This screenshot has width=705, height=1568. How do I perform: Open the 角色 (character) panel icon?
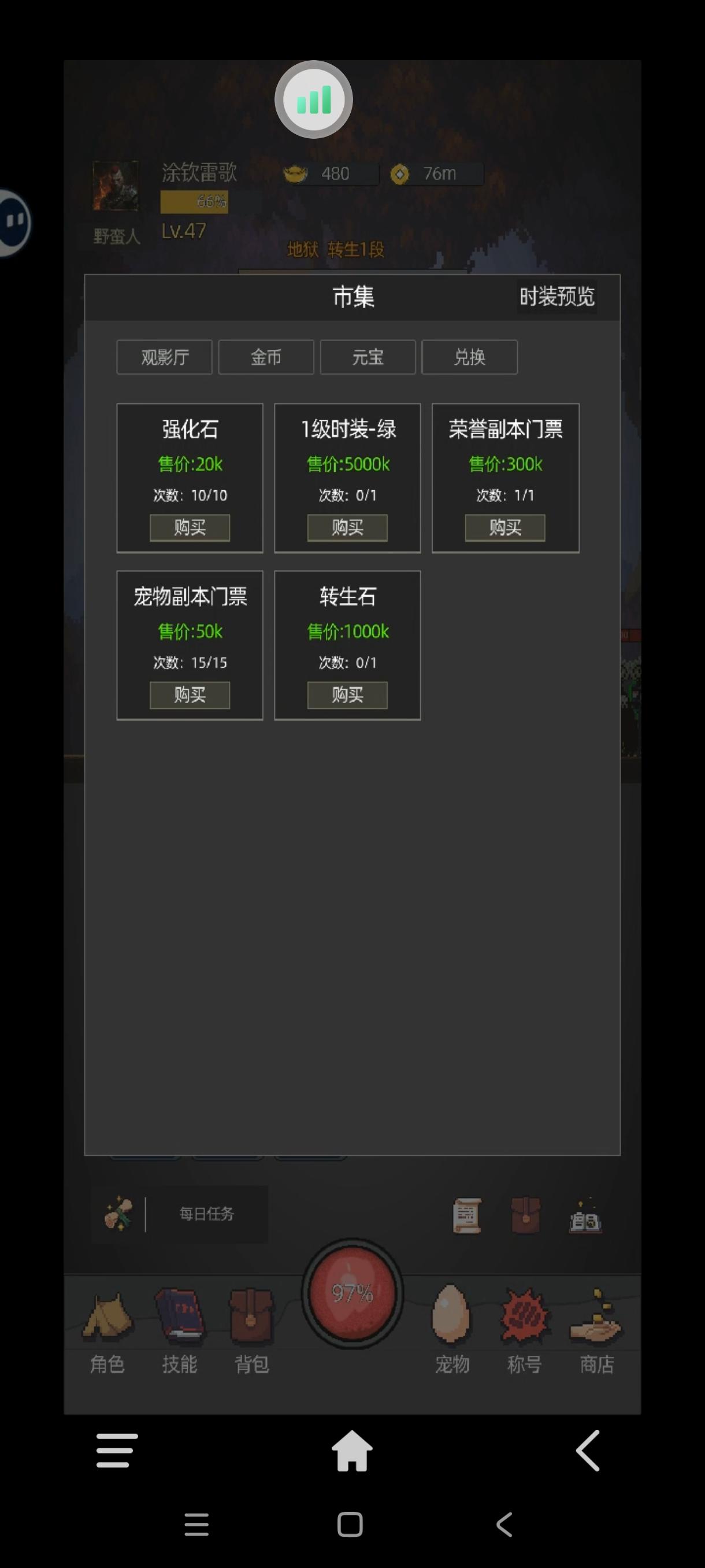[107, 1315]
